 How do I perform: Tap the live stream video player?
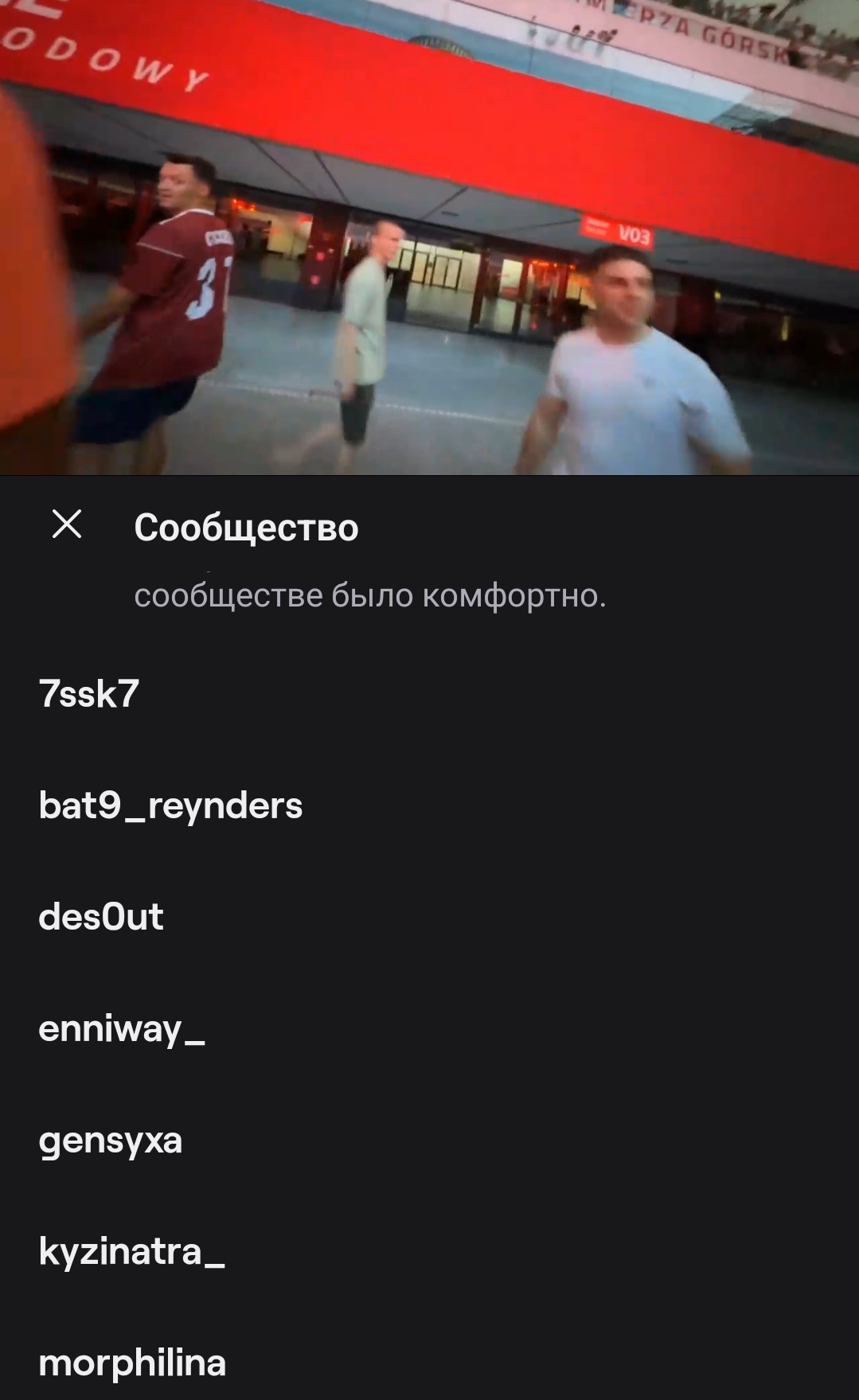[x=429, y=237]
